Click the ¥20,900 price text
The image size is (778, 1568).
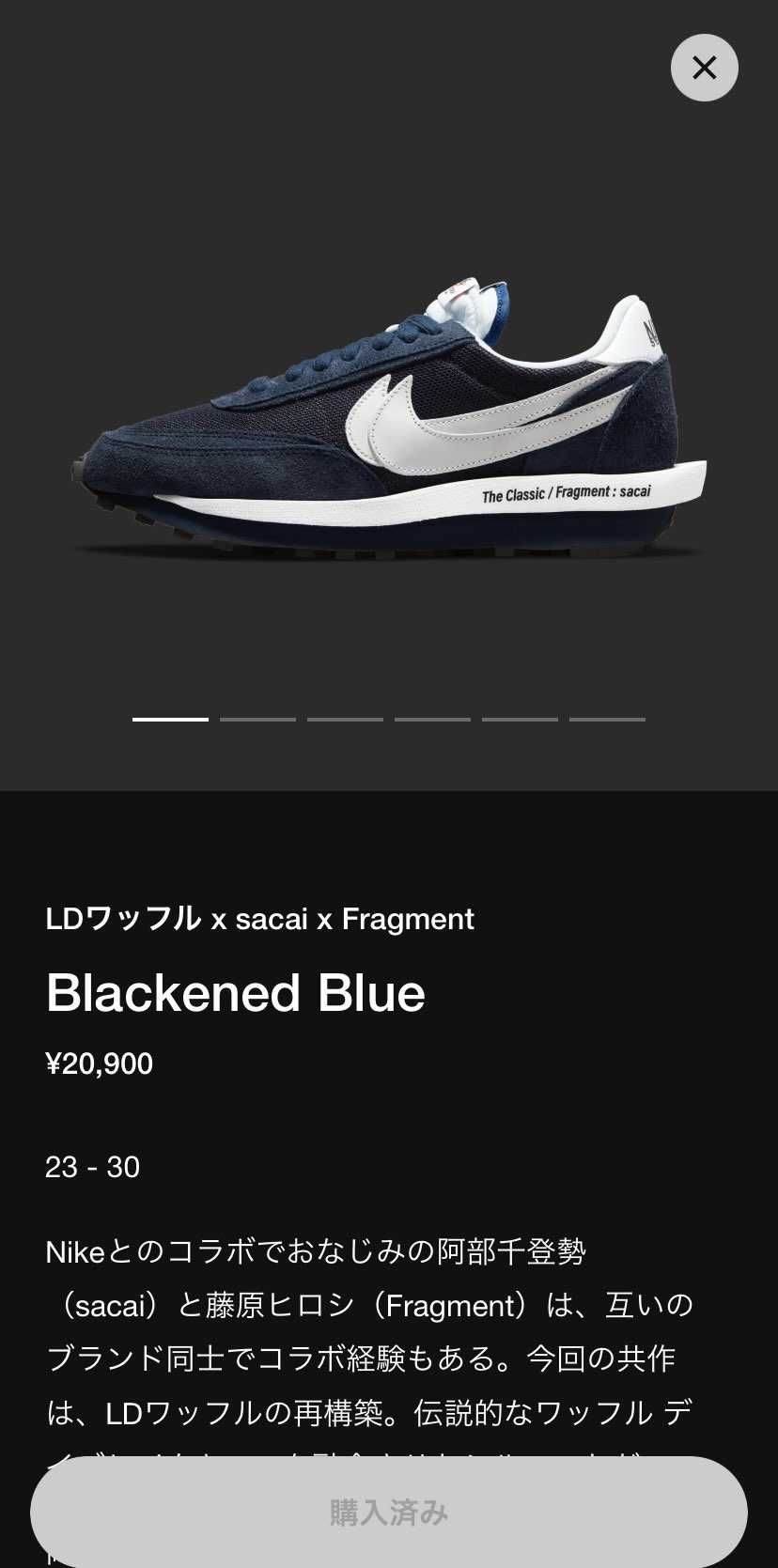pyautogui.click(x=99, y=1063)
